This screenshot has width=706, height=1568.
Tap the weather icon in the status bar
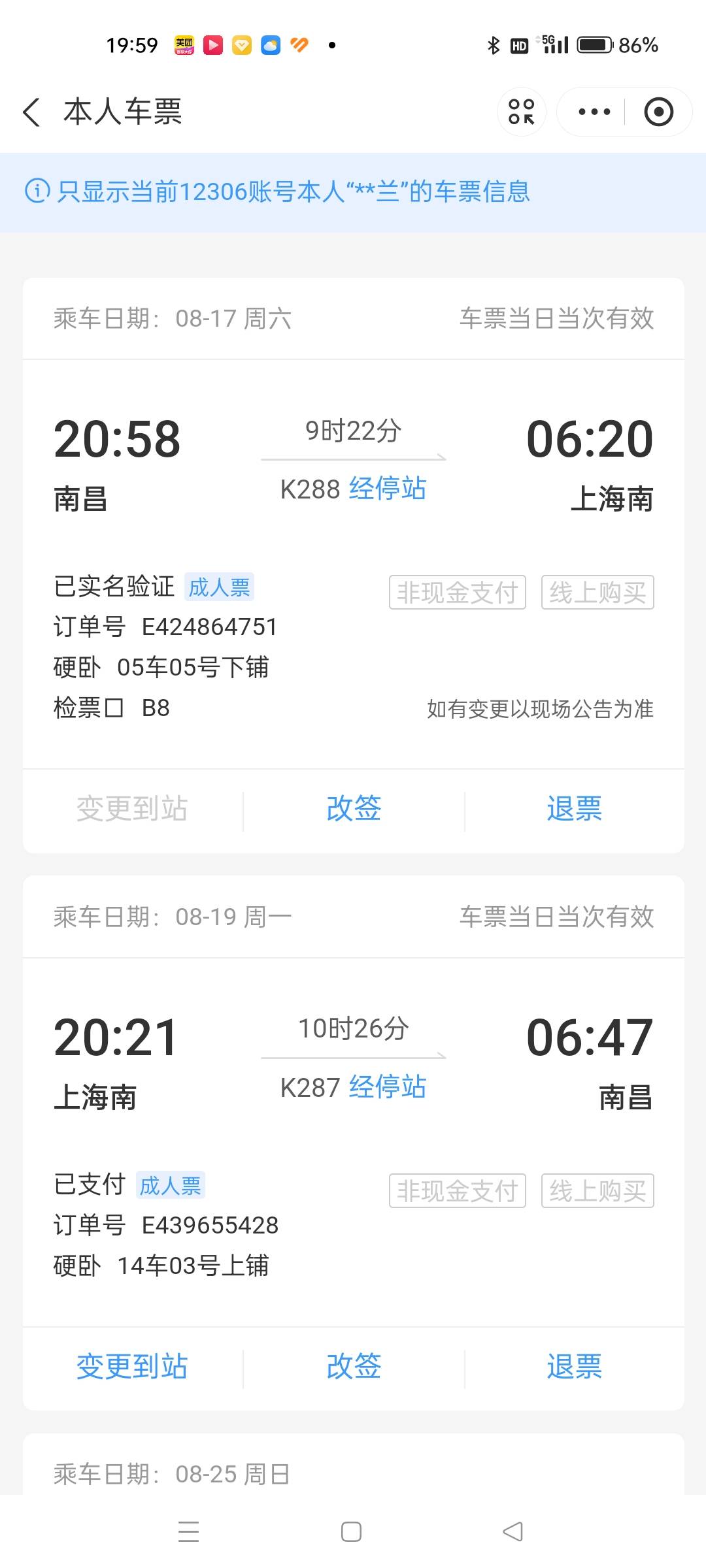click(269, 44)
